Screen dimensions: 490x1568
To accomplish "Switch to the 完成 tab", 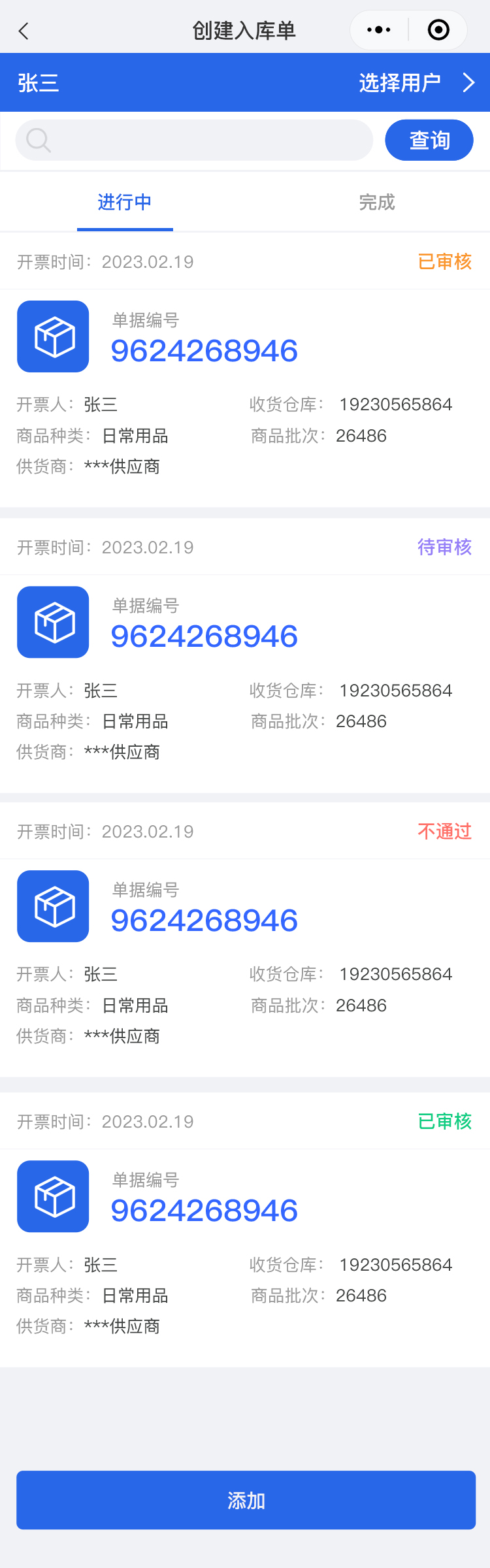I will point(377,203).
